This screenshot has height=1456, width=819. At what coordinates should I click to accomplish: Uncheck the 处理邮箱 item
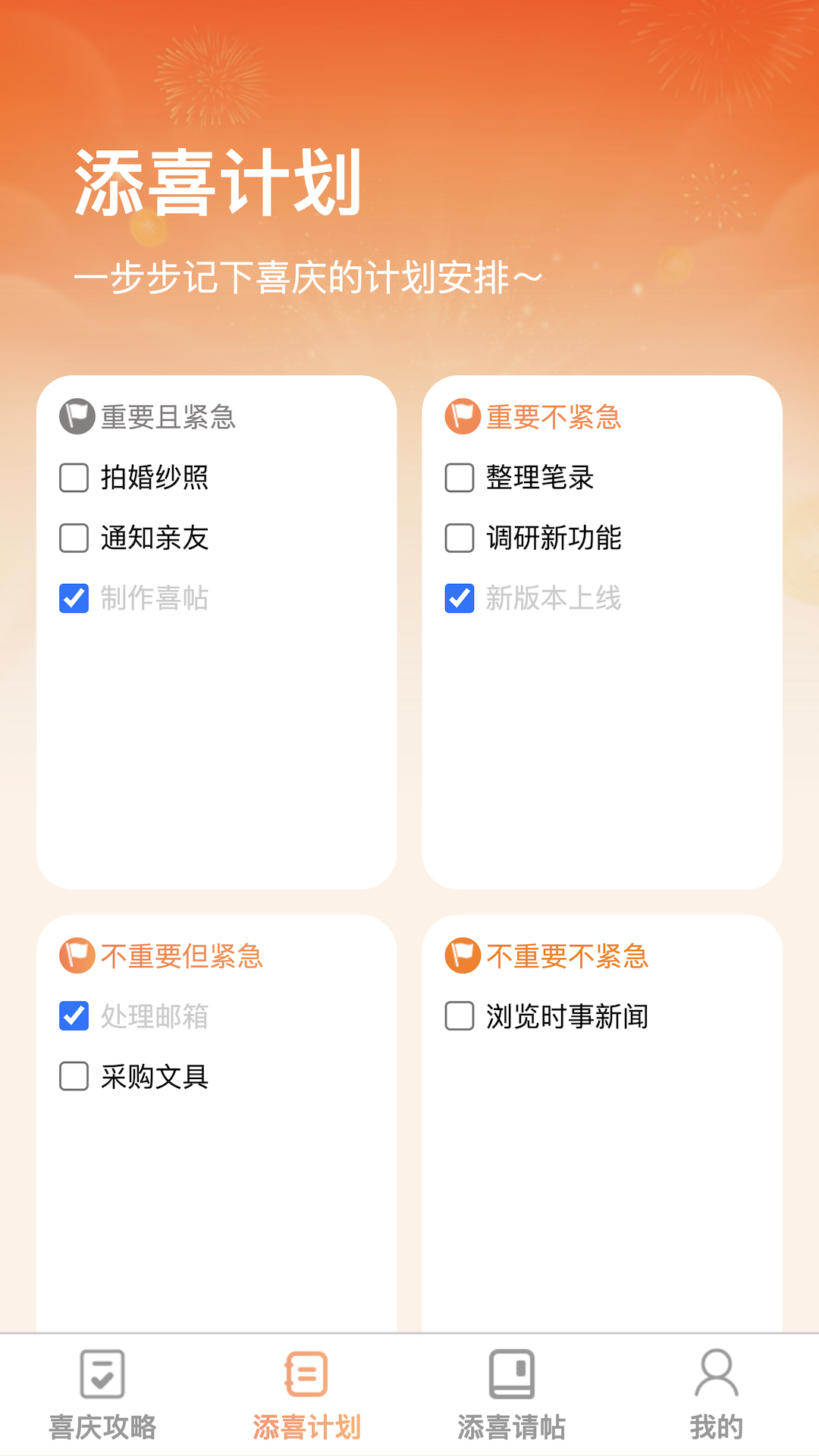(74, 1016)
